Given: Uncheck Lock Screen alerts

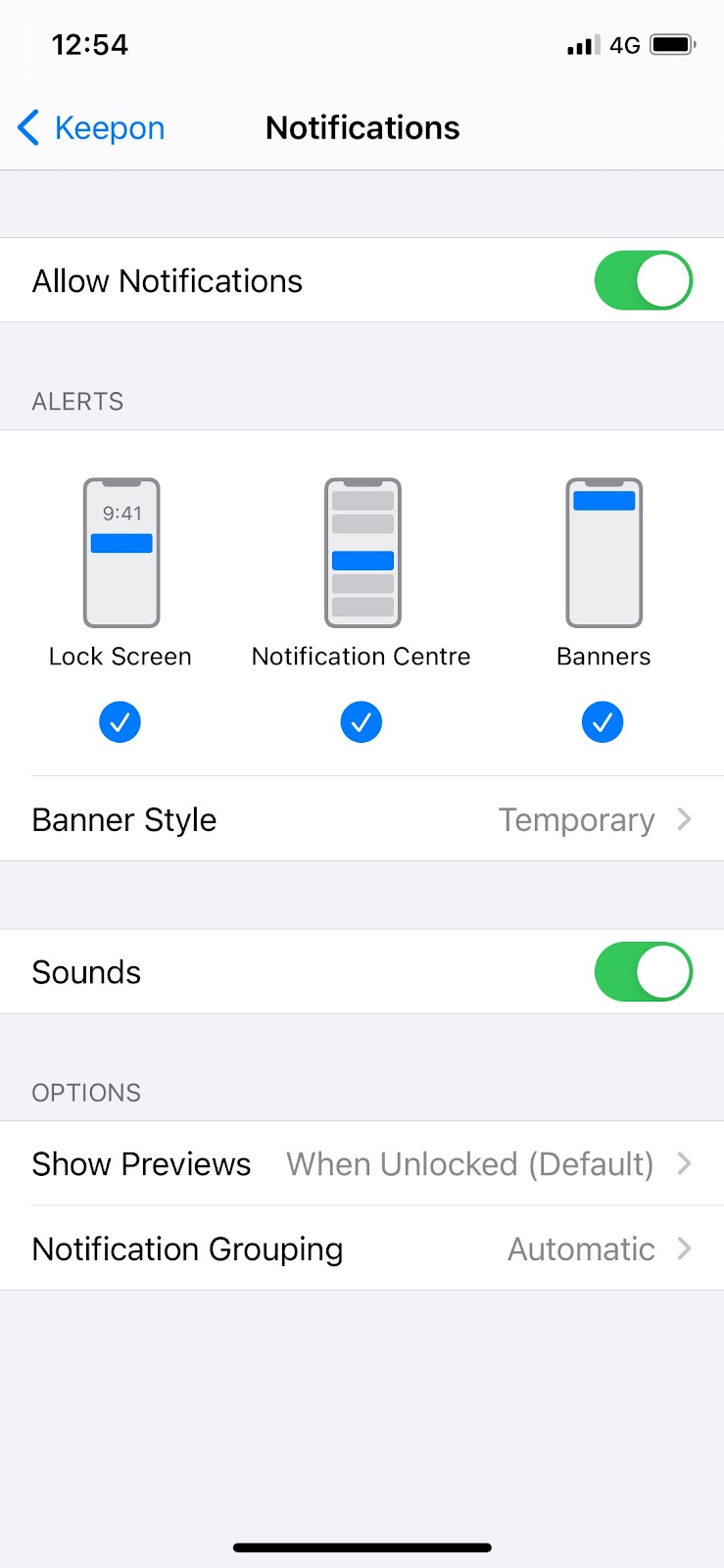Looking at the screenshot, I should 121,722.
